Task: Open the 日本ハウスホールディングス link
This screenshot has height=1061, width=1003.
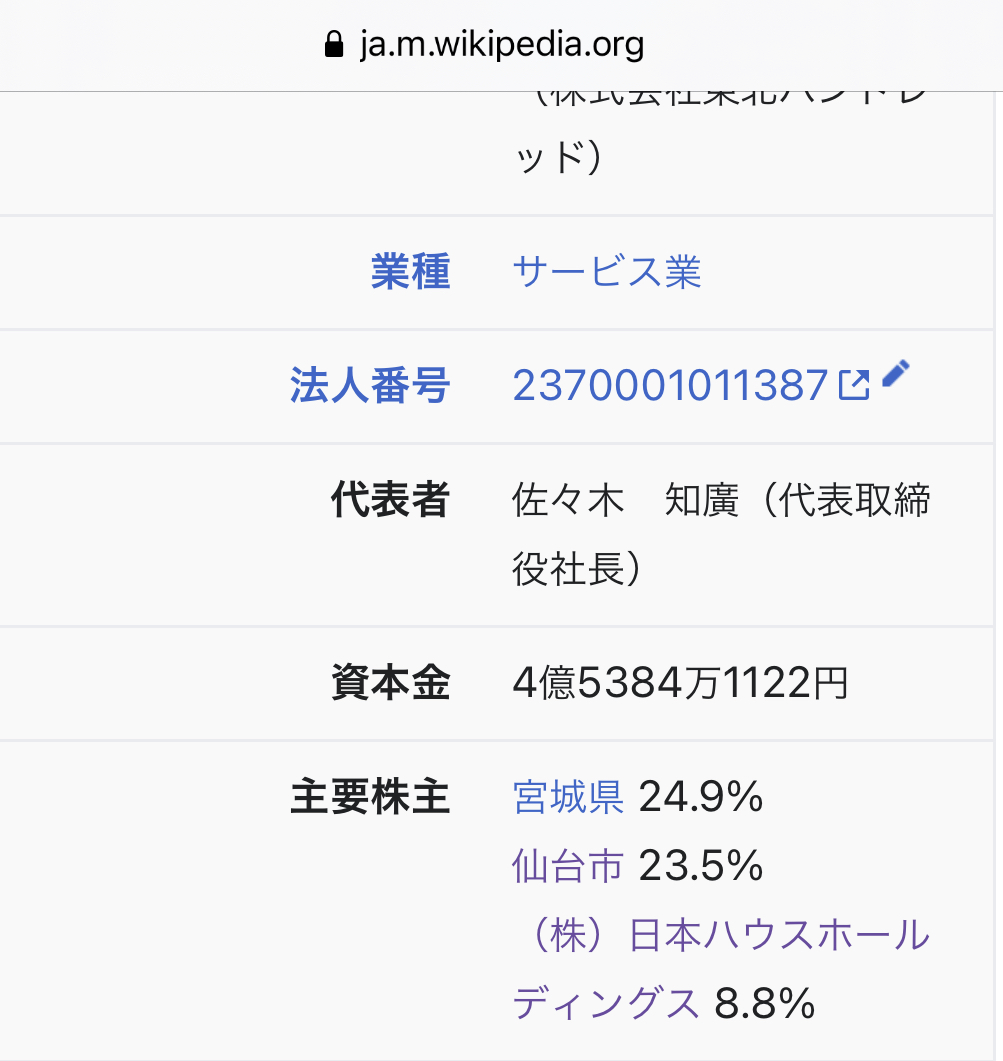Action: 720,936
